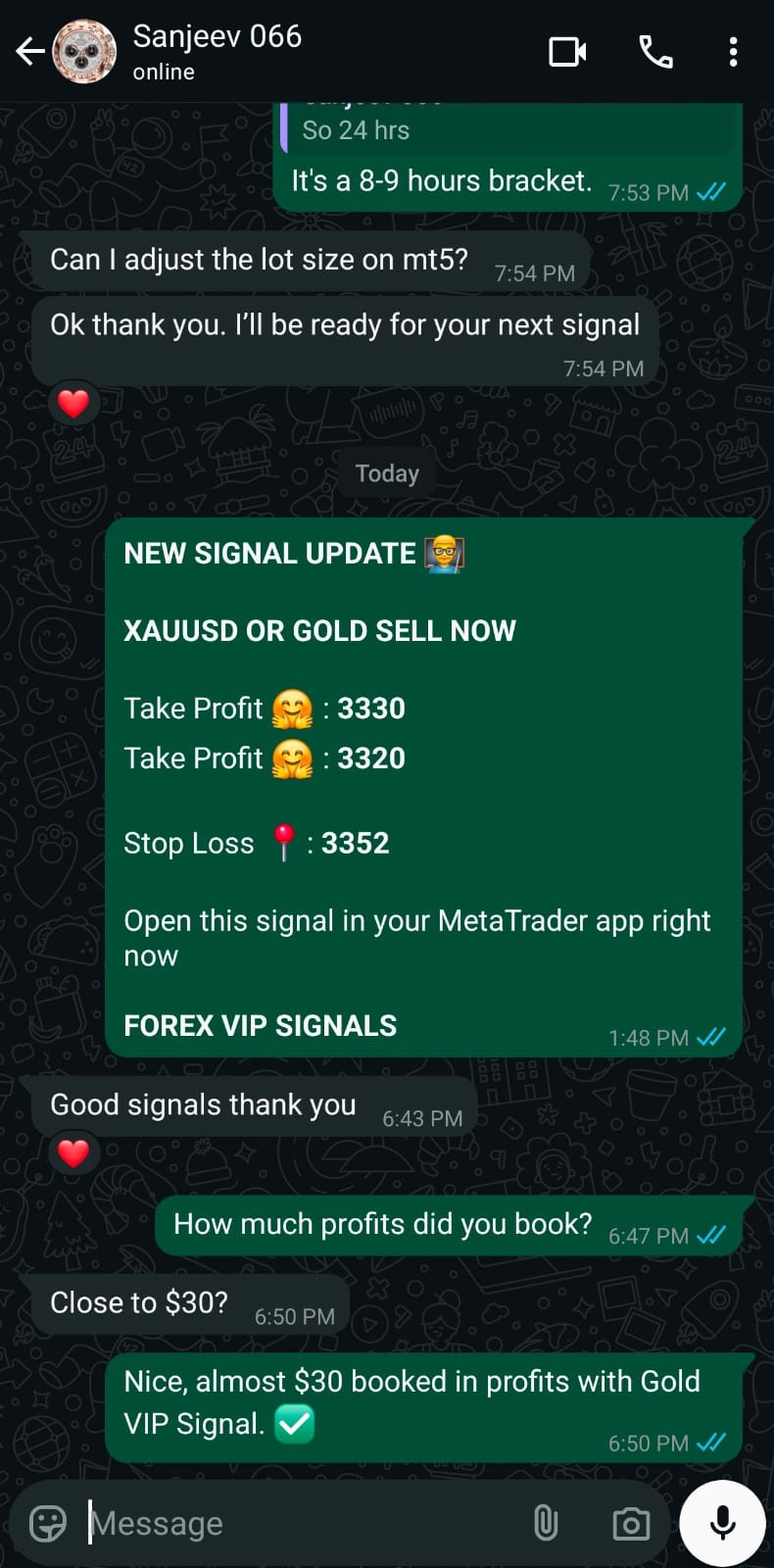
Task: Open Sanjeev 066 contact profile picture
Action: coord(84,51)
